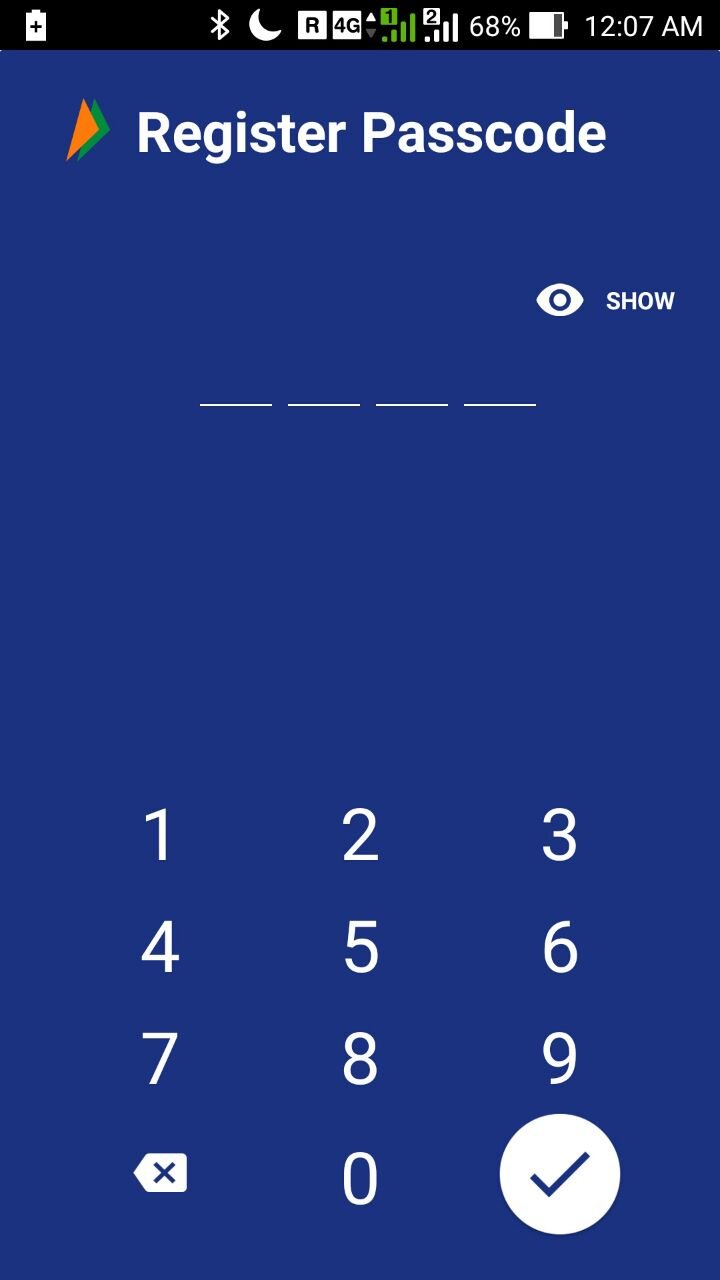Enter digit 5 on keypad

pos(360,948)
